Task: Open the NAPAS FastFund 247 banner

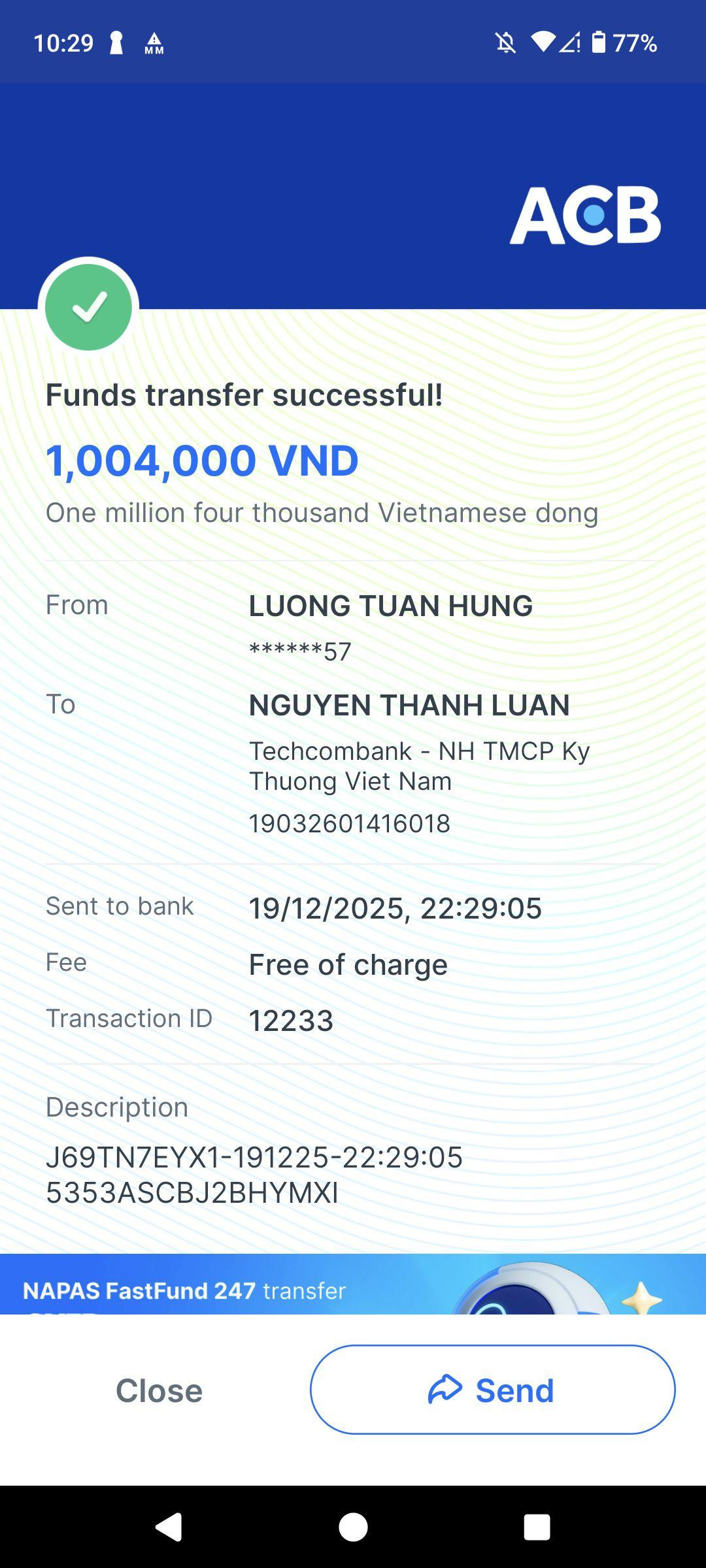Action: coord(353,1284)
